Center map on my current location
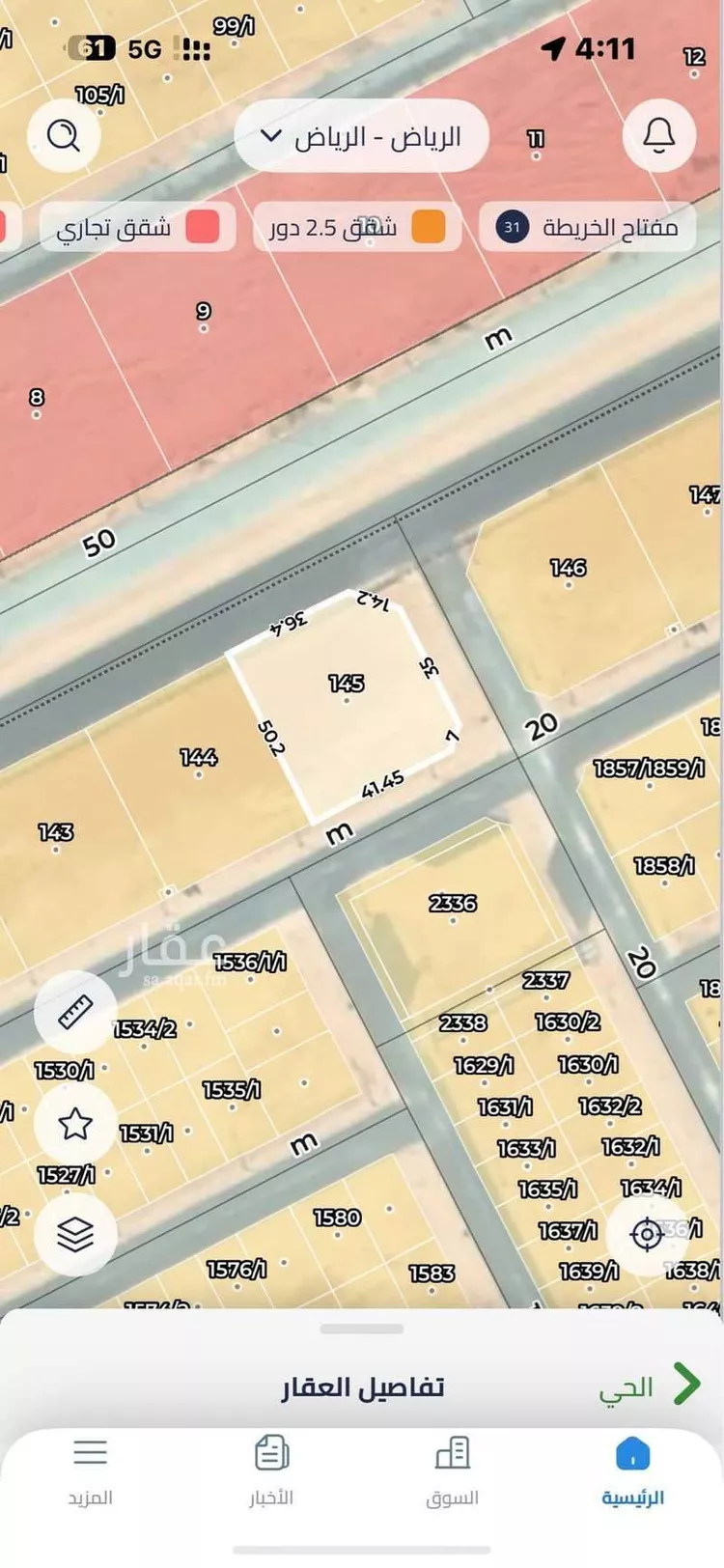Image resolution: width=724 pixels, height=1568 pixels. click(x=647, y=1233)
